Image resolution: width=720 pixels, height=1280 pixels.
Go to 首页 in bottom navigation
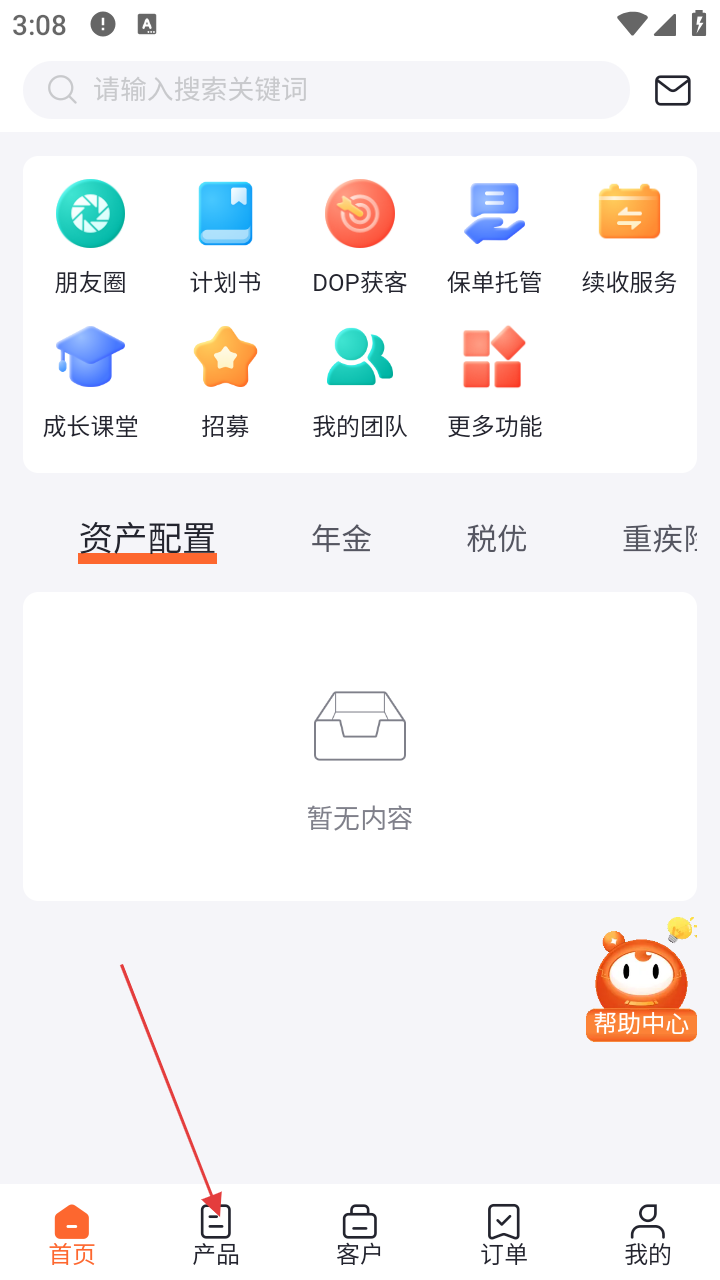(72, 1235)
